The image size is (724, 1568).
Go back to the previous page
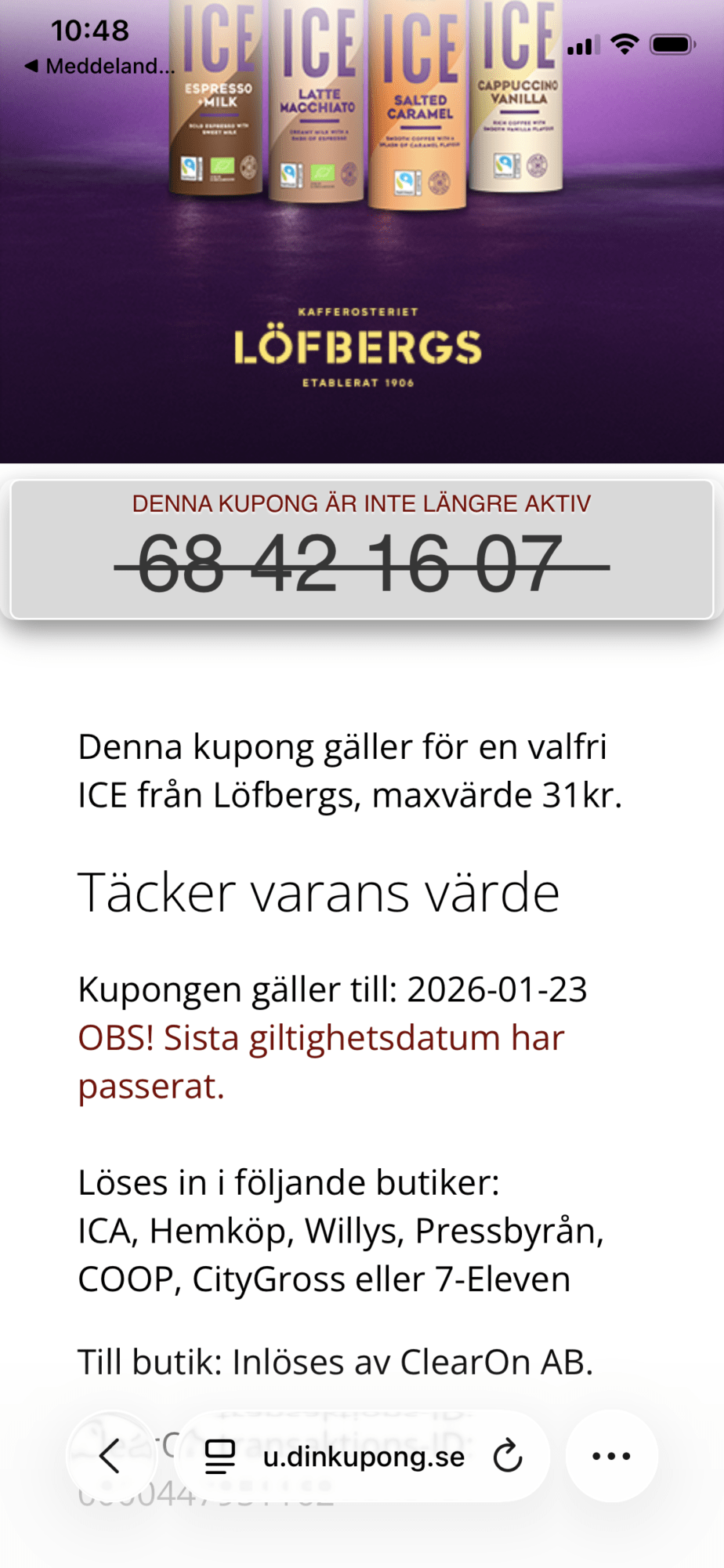(110, 1457)
